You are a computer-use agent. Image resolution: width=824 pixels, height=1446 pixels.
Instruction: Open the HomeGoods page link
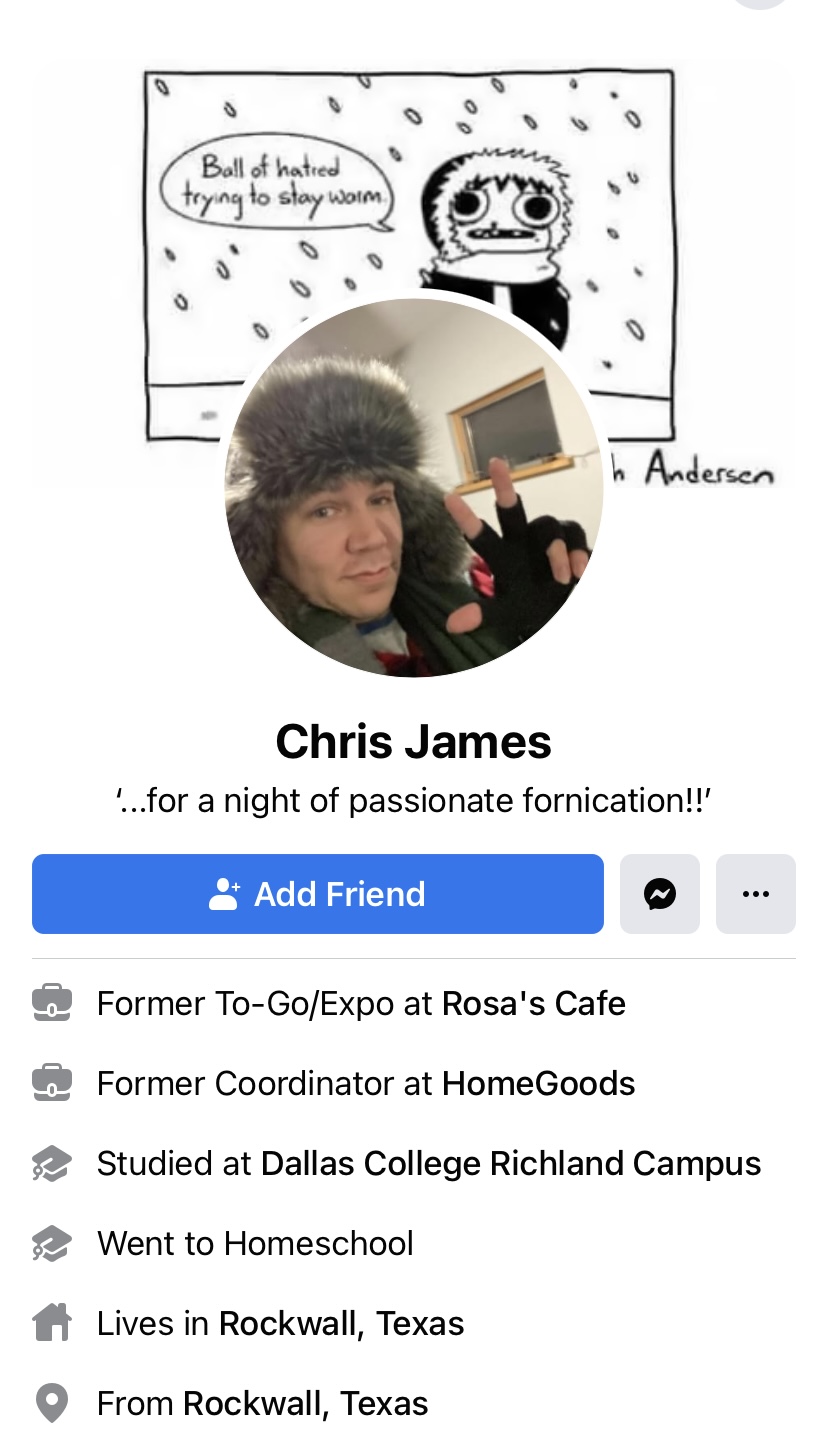click(x=538, y=1083)
